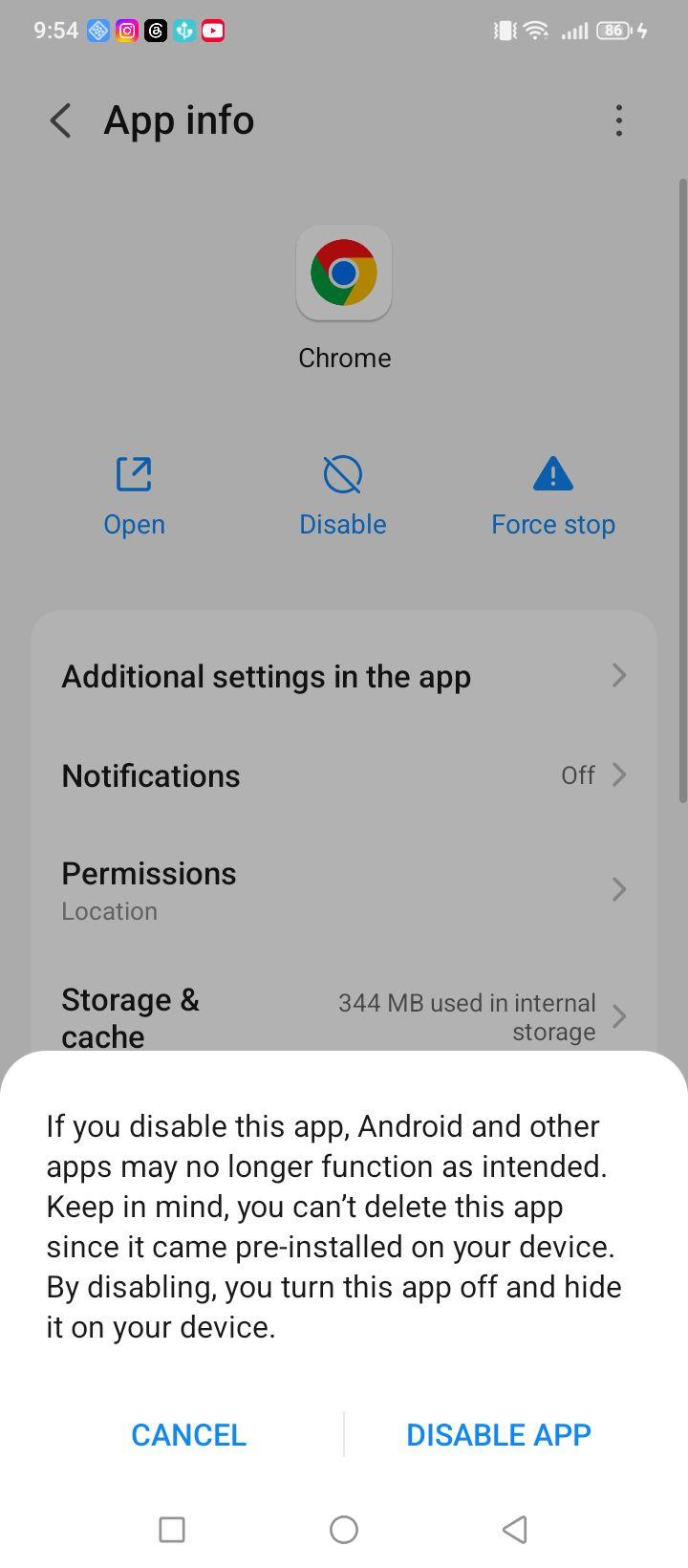Open recent apps from the navigation bar

[172, 1530]
